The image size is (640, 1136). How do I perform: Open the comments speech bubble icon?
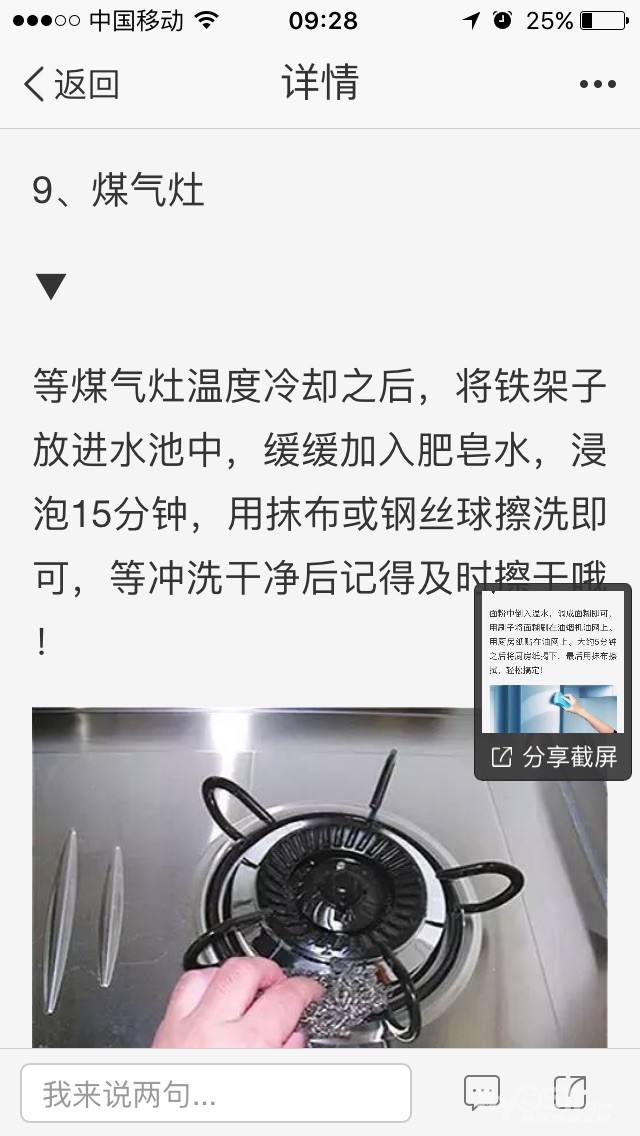482,1093
